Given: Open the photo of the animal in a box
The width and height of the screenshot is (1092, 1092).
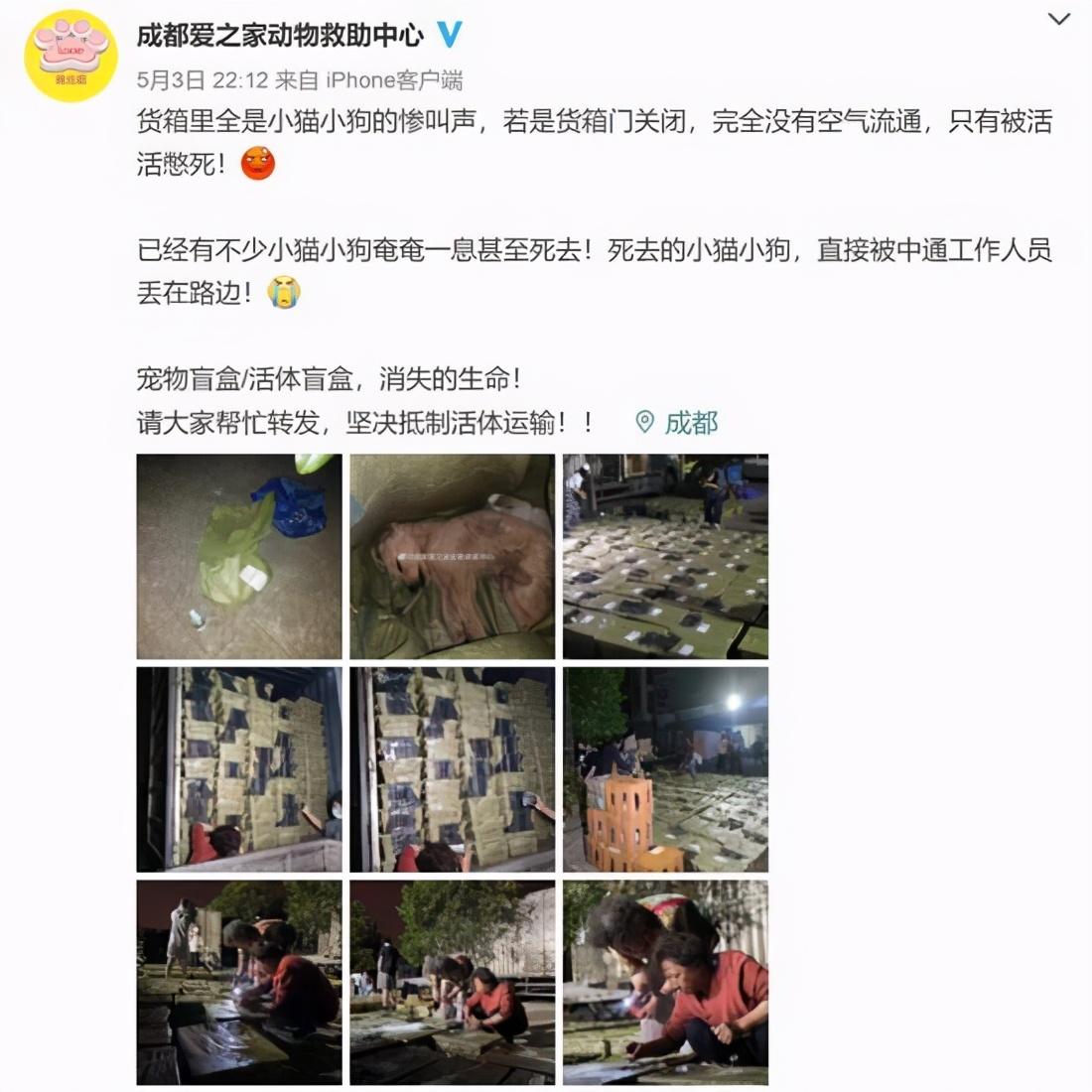Looking at the screenshot, I should [452, 556].
